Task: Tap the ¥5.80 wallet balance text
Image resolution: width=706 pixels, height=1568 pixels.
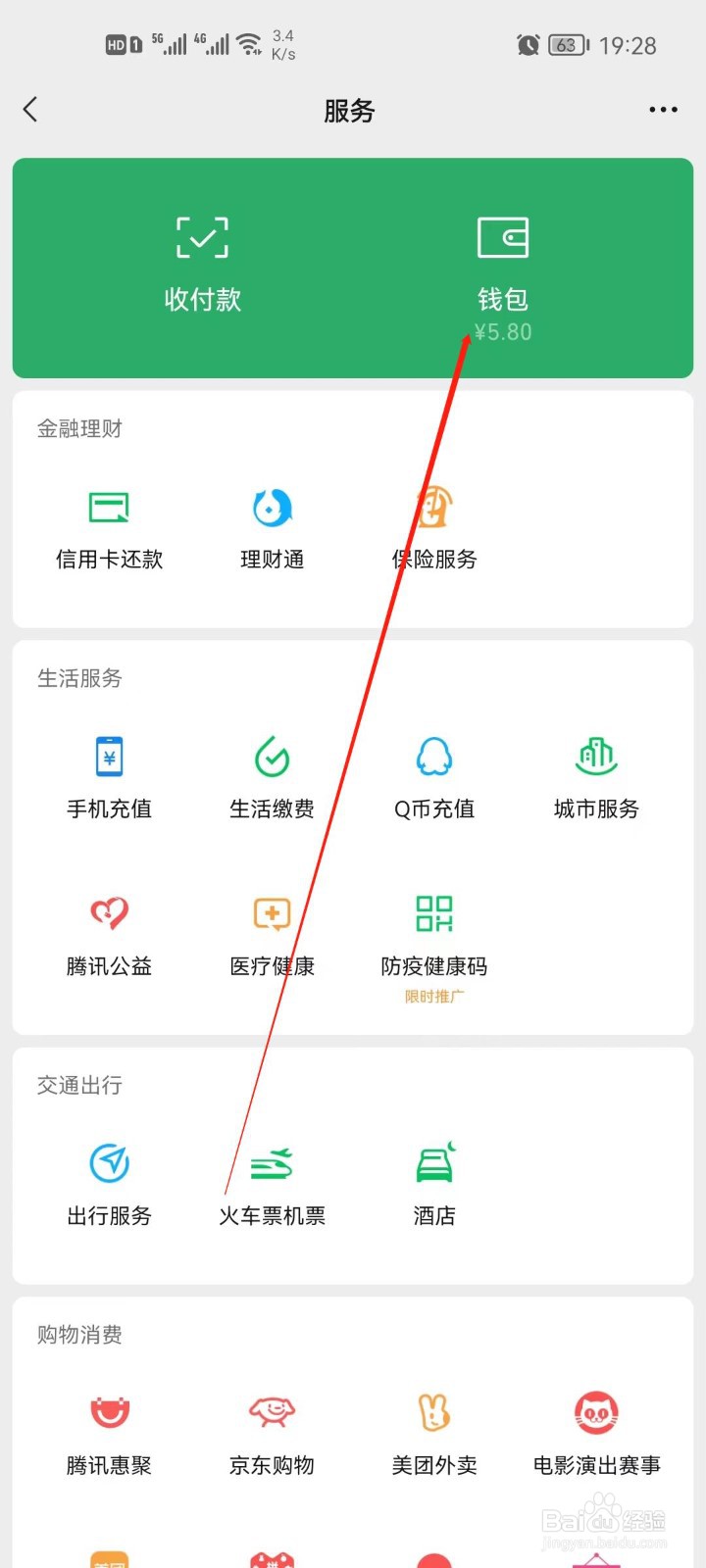Action: pyautogui.click(x=502, y=331)
